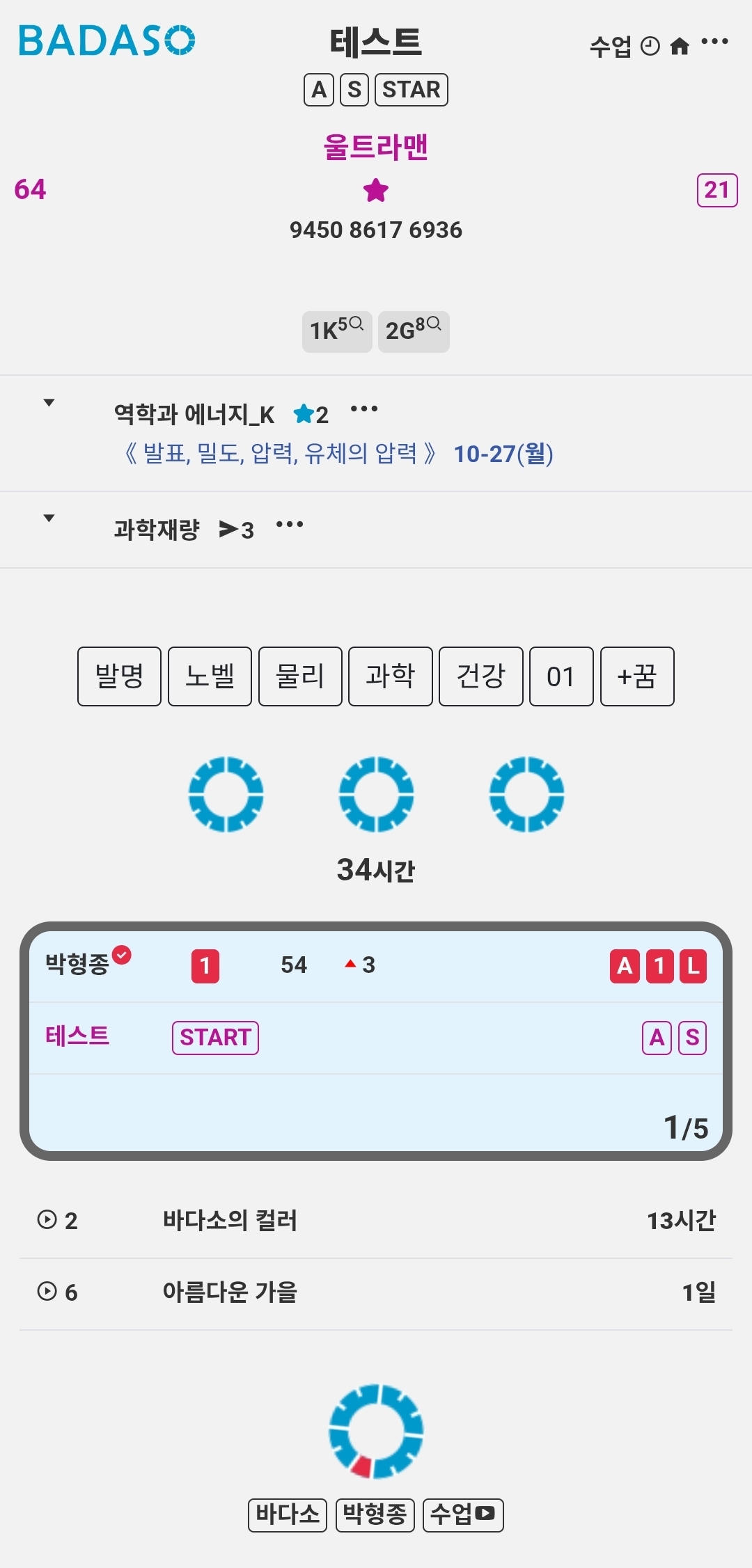The width and height of the screenshot is (752, 1568).
Task: Open more options for 과학재량
Action: point(290,525)
